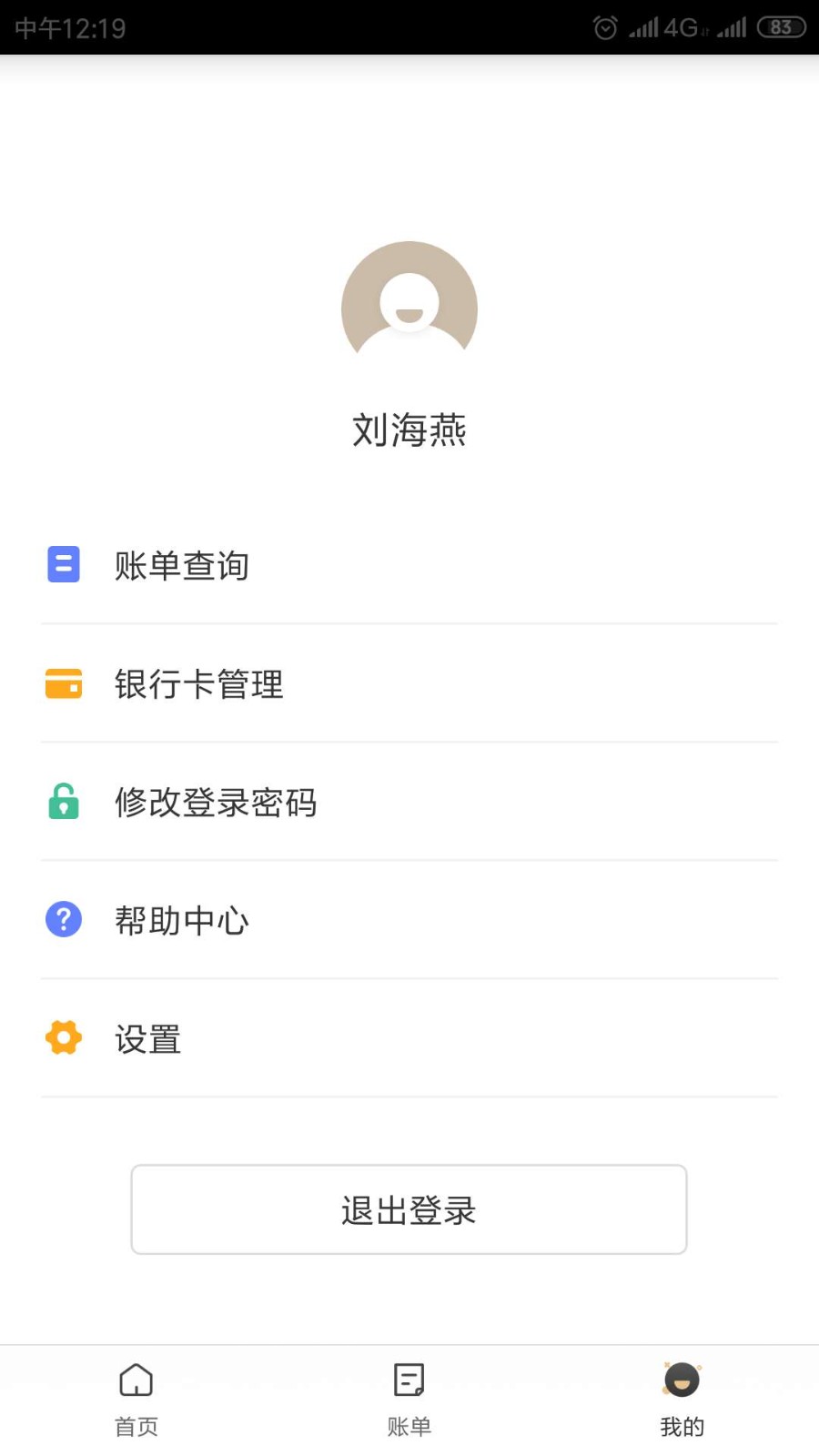
Task: Tap the battery indicator showing 83
Action: (x=780, y=27)
